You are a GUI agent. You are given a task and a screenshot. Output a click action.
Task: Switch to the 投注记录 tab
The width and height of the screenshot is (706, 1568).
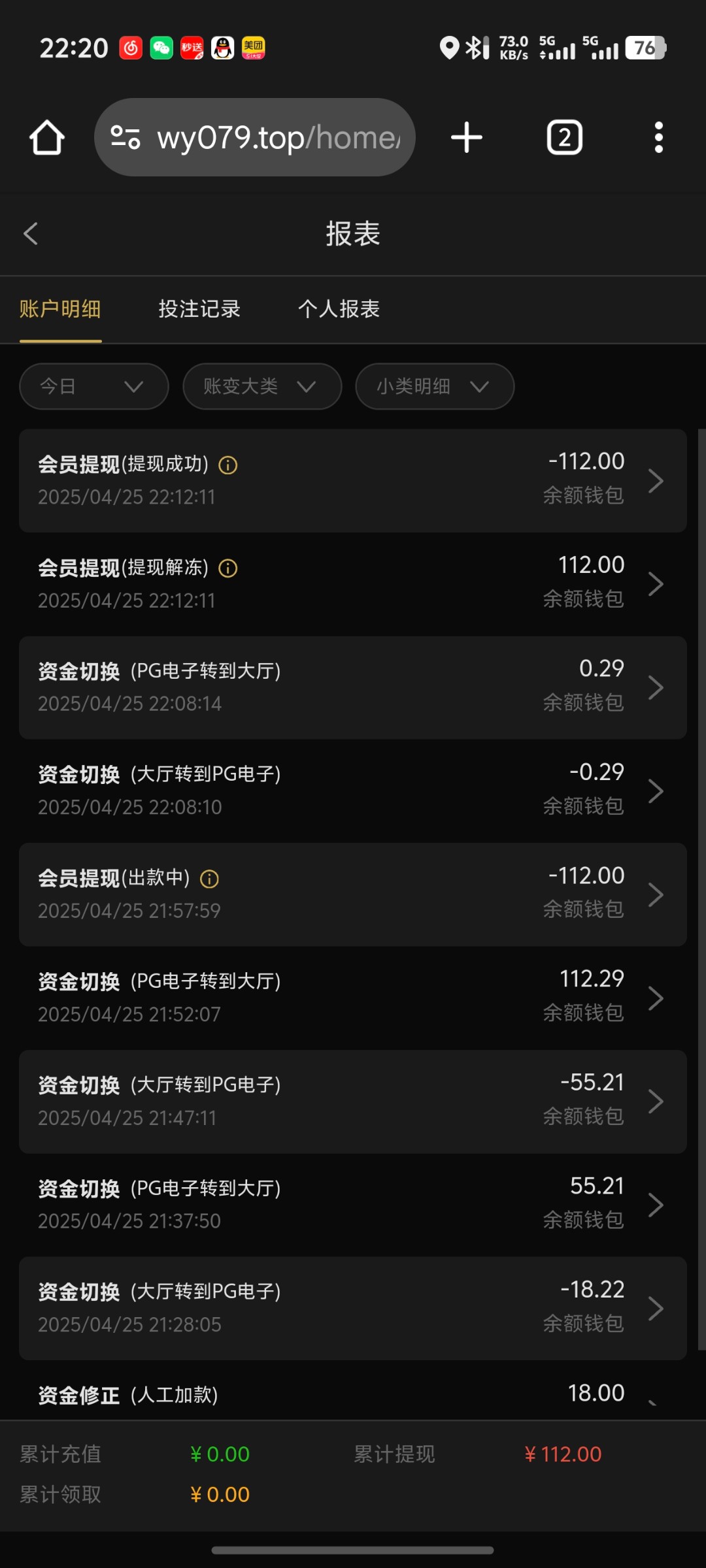(x=199, y=309)
